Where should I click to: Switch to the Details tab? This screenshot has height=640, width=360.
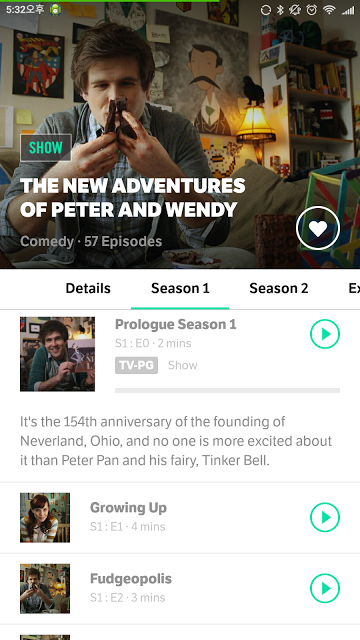(88, 288)
